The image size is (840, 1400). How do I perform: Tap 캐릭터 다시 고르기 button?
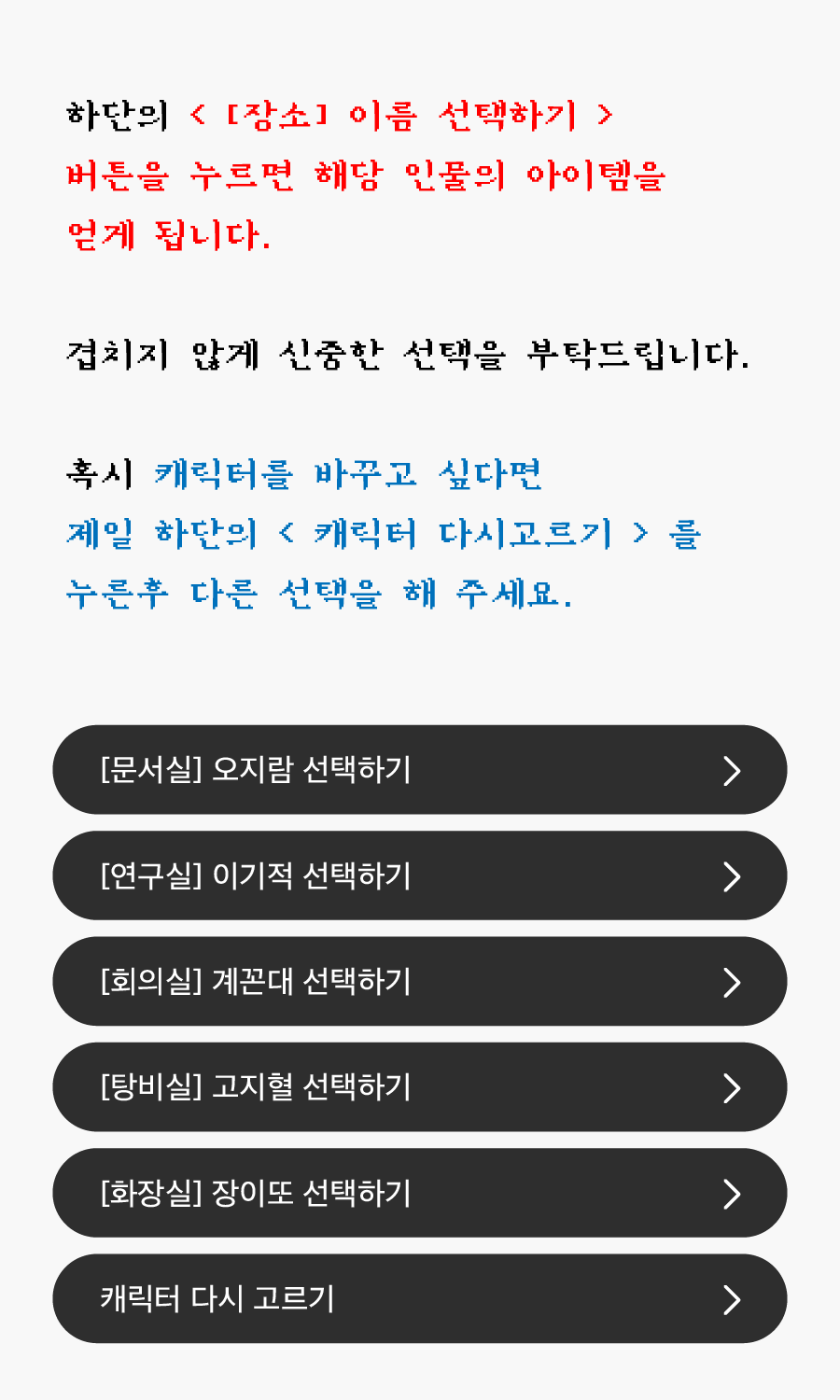click(x=420, y=1299)
